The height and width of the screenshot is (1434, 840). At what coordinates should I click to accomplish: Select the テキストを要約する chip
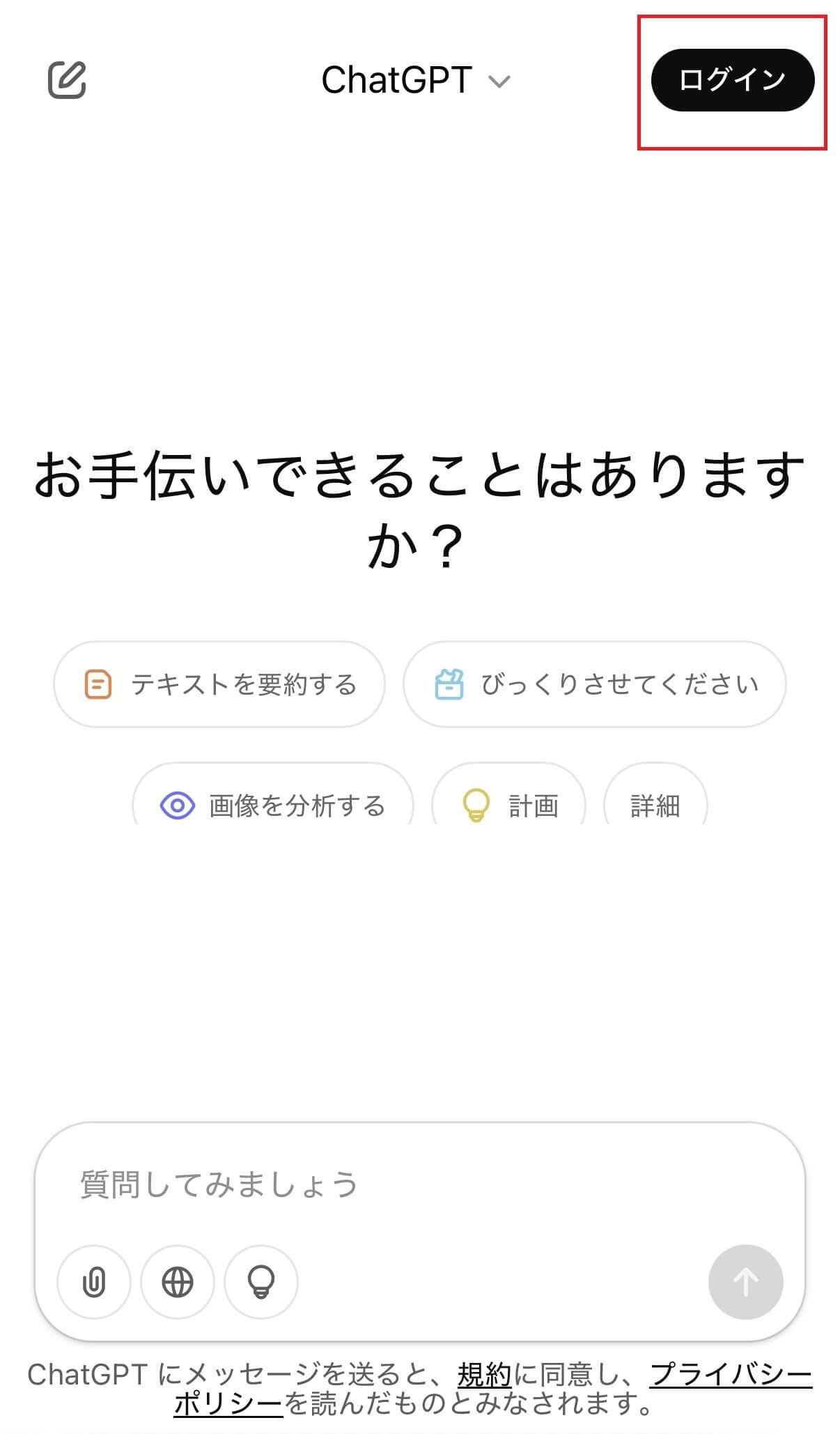click(x=219, y=684)
